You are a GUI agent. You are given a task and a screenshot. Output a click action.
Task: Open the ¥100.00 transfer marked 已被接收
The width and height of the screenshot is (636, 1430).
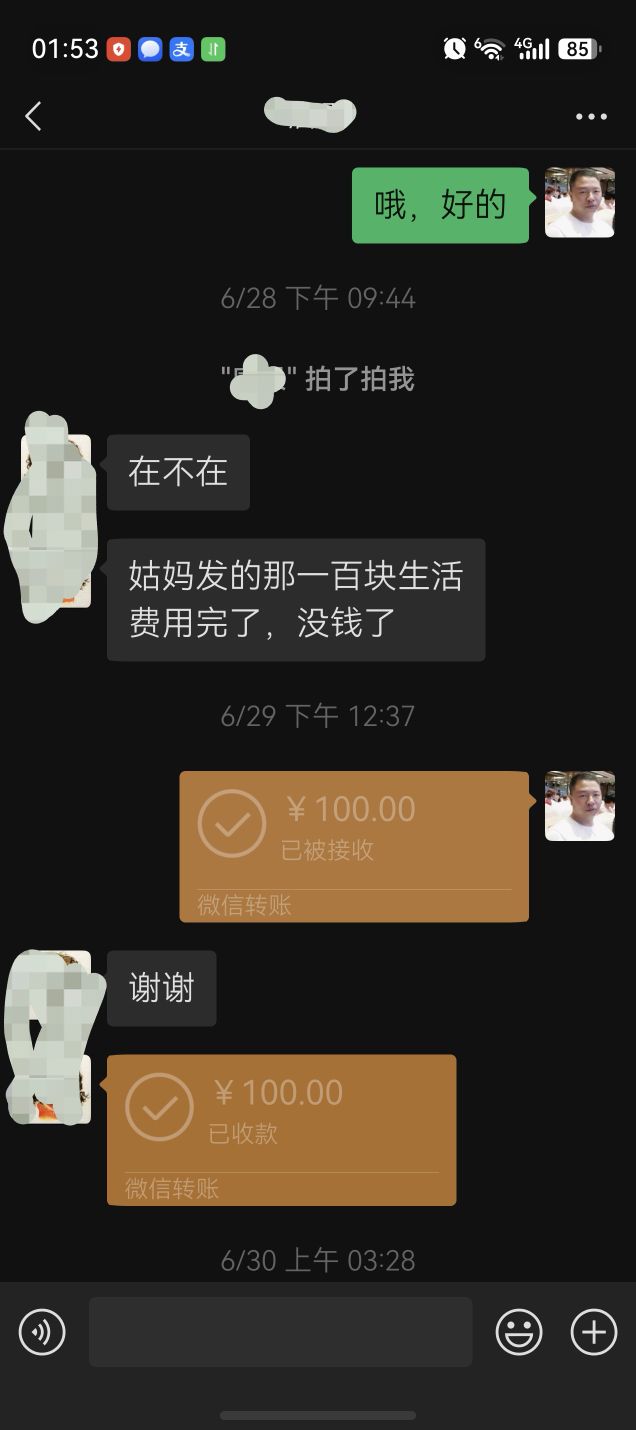click(354, 846)
